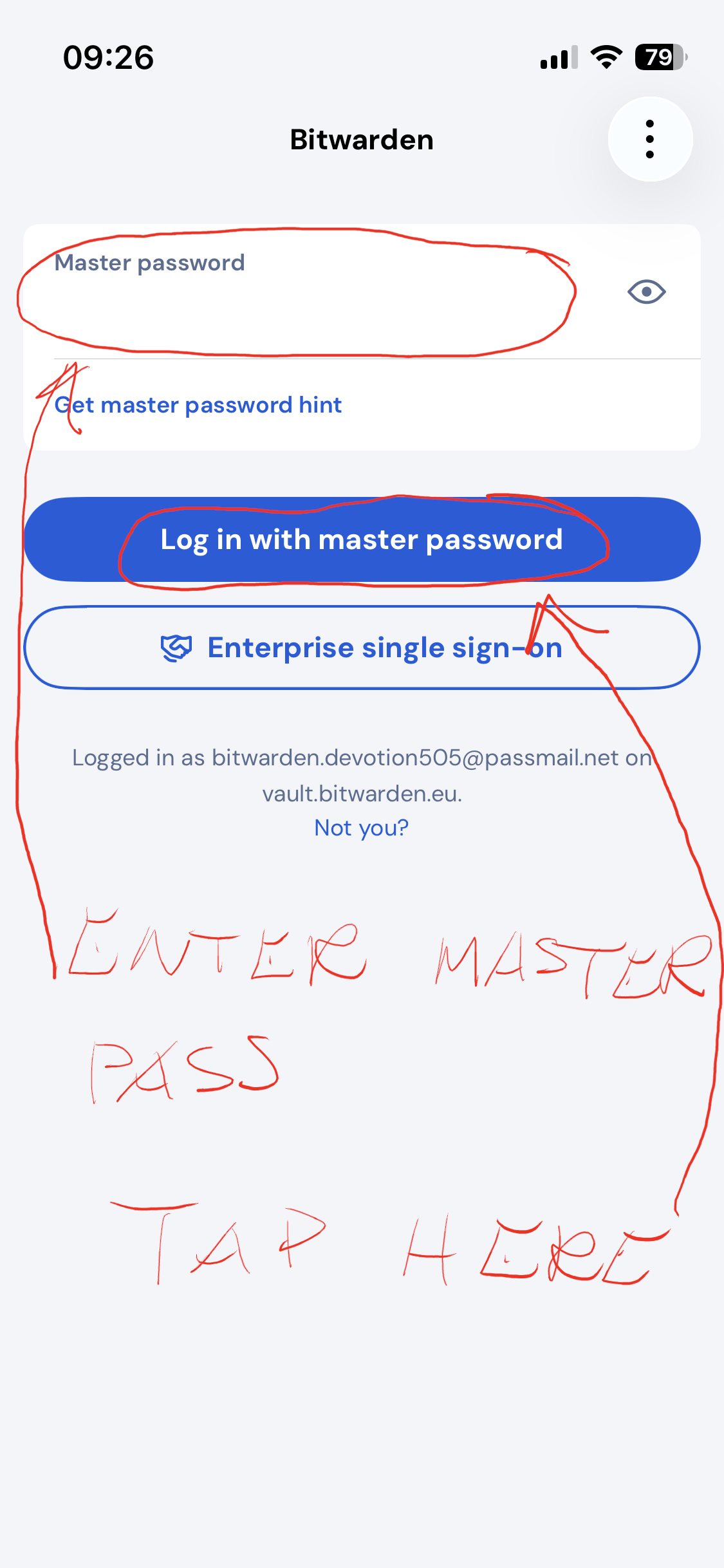Reveal the master password with eye icon
The width and height of the screenshot is (724, 1568).
coord(646,292)
